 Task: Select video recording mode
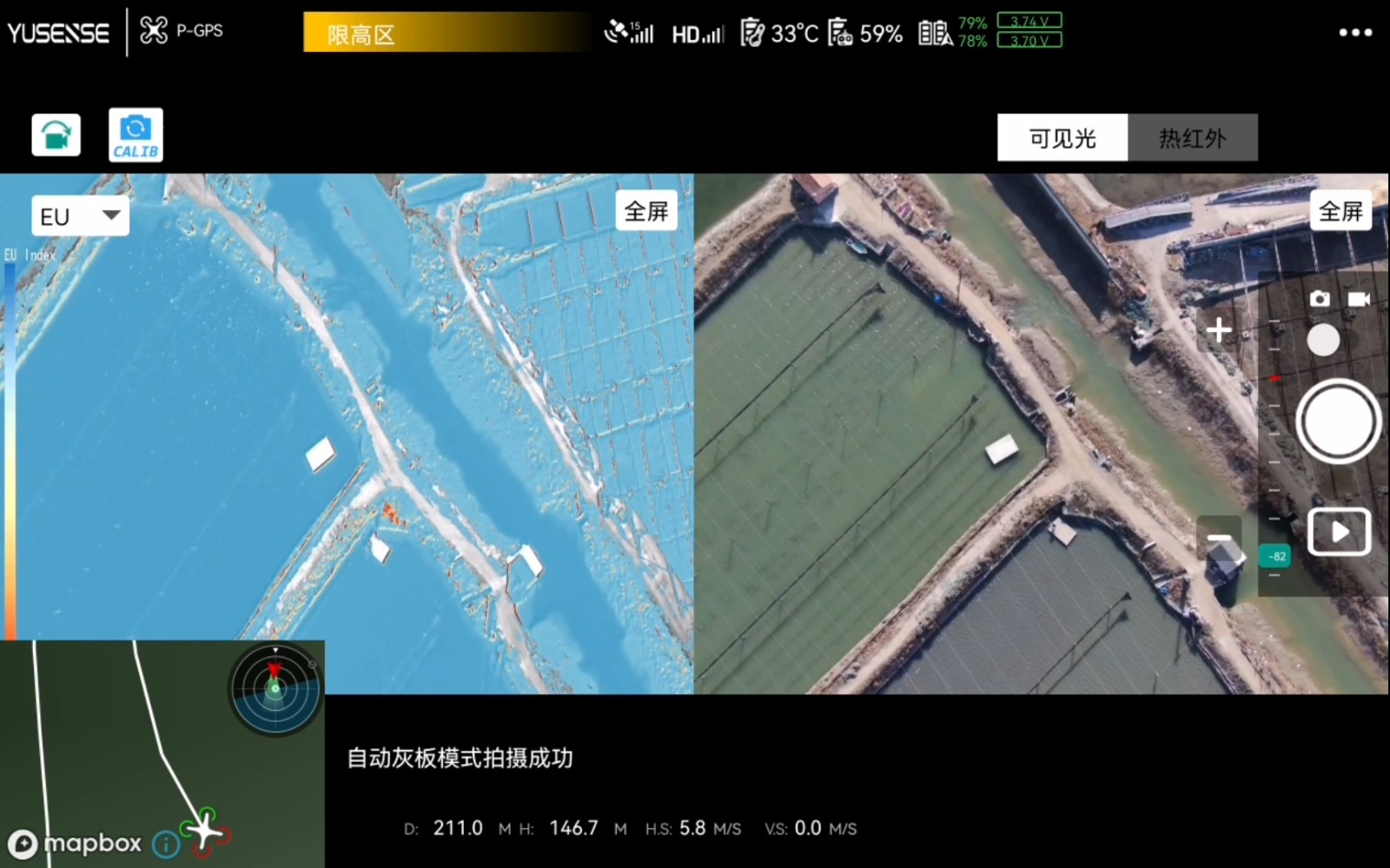[1359, 299]
